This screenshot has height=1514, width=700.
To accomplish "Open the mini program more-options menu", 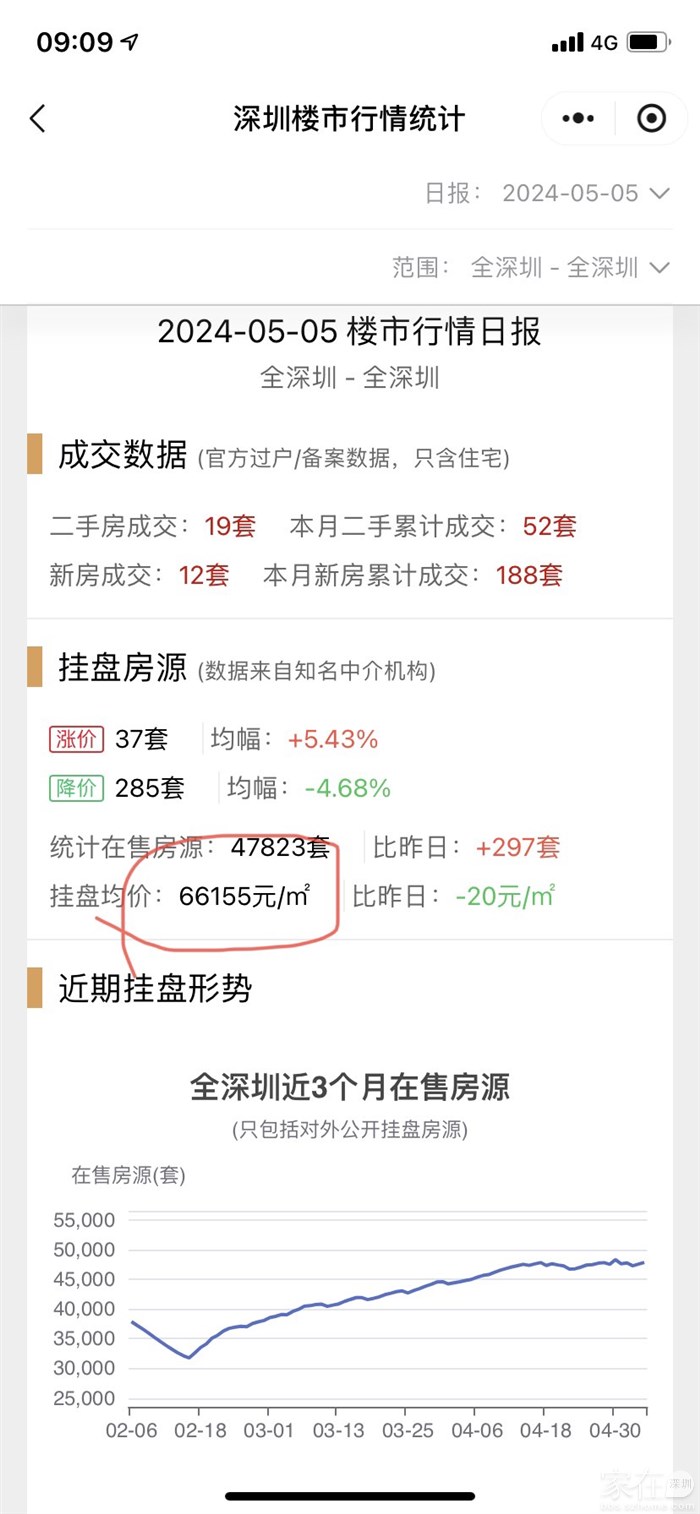I will click(578, 119).
